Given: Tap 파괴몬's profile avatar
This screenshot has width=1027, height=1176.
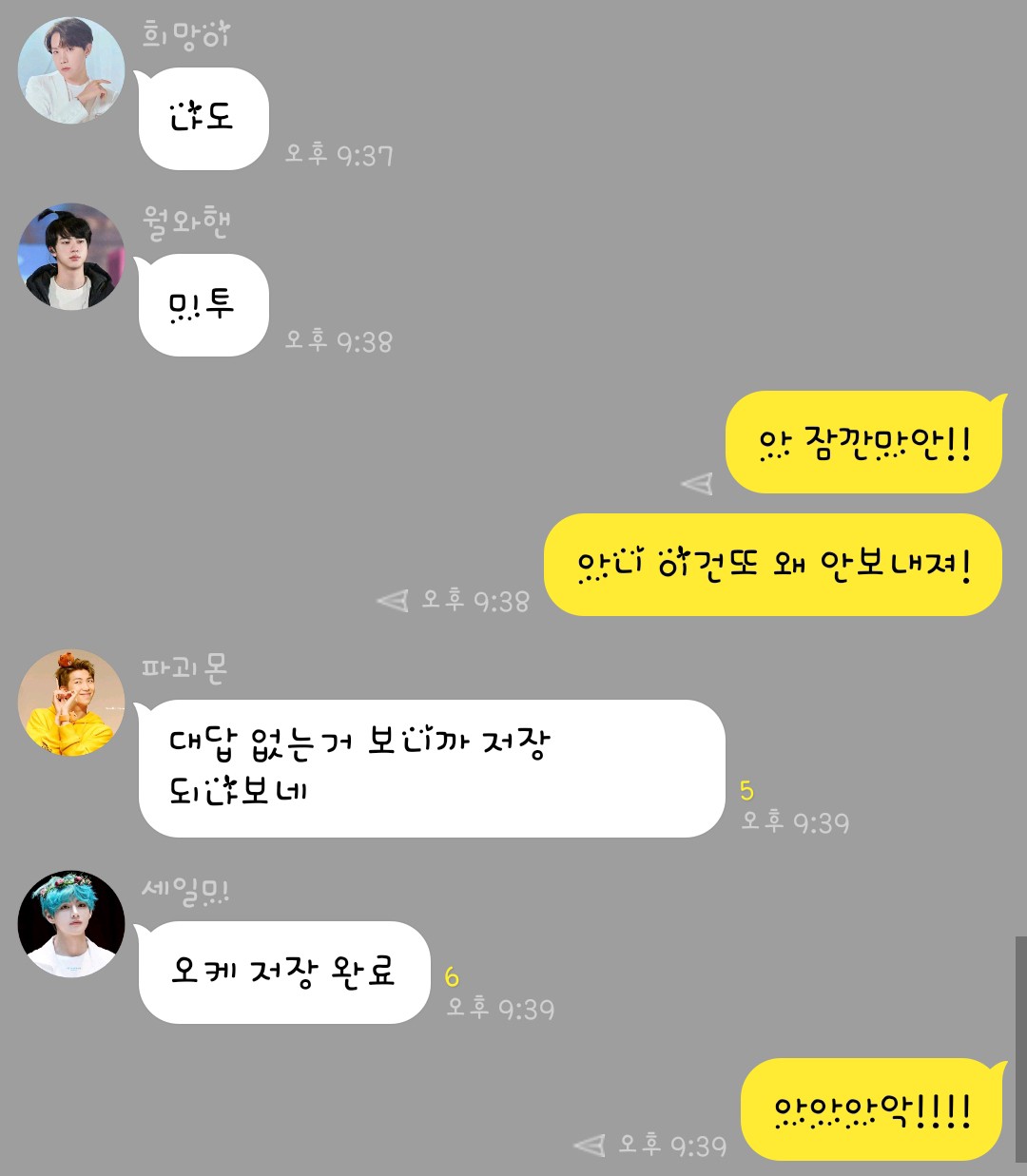Looking at the screenshot, I should [x=71, y=703].
